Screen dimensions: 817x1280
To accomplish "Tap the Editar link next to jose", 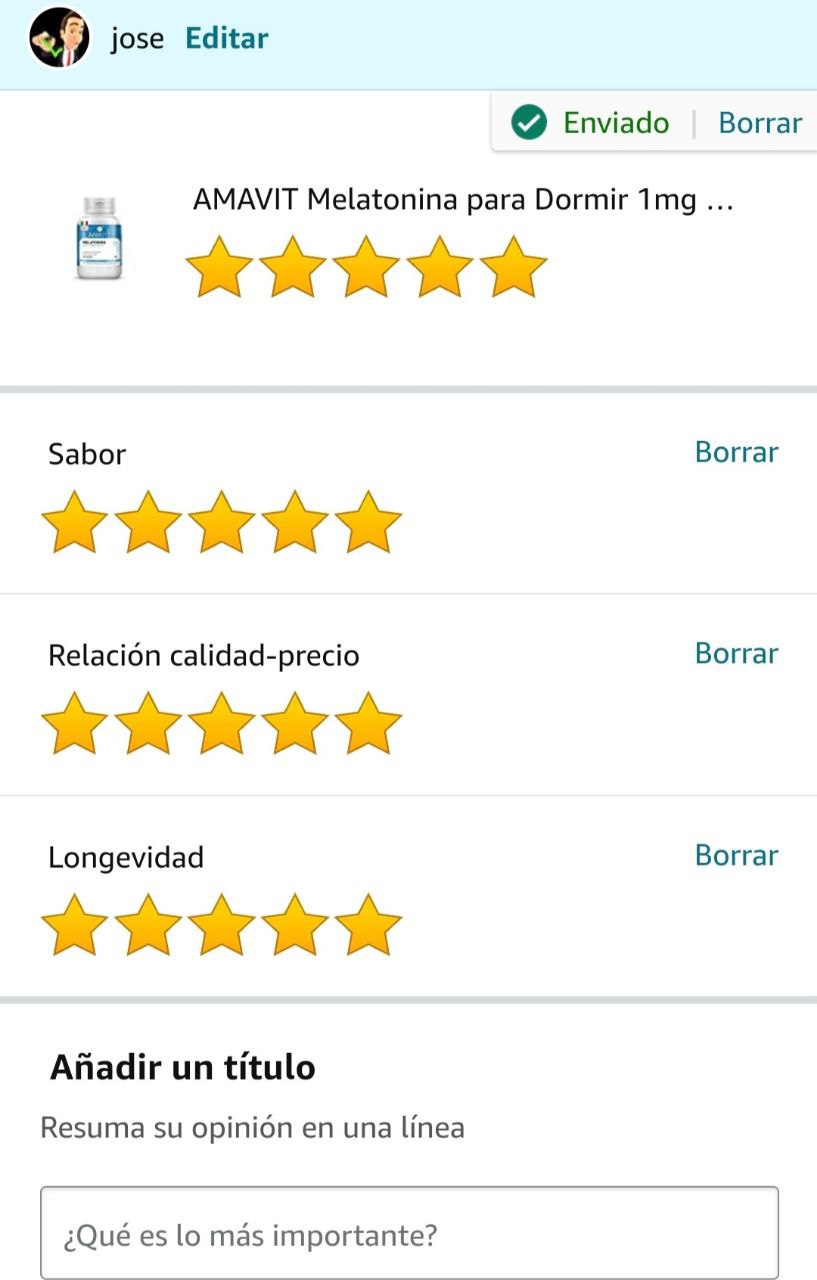I will point(227,39).
